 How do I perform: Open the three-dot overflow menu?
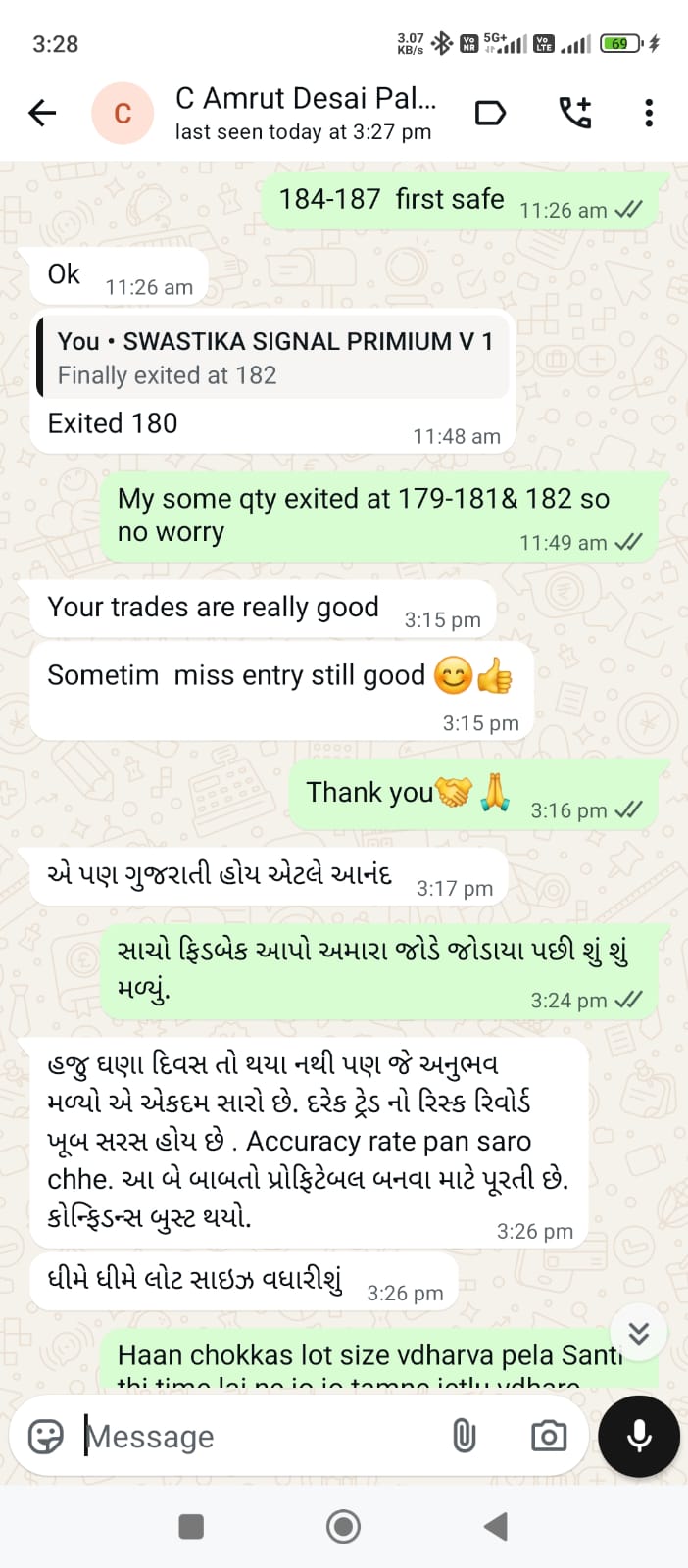[649, 114]
